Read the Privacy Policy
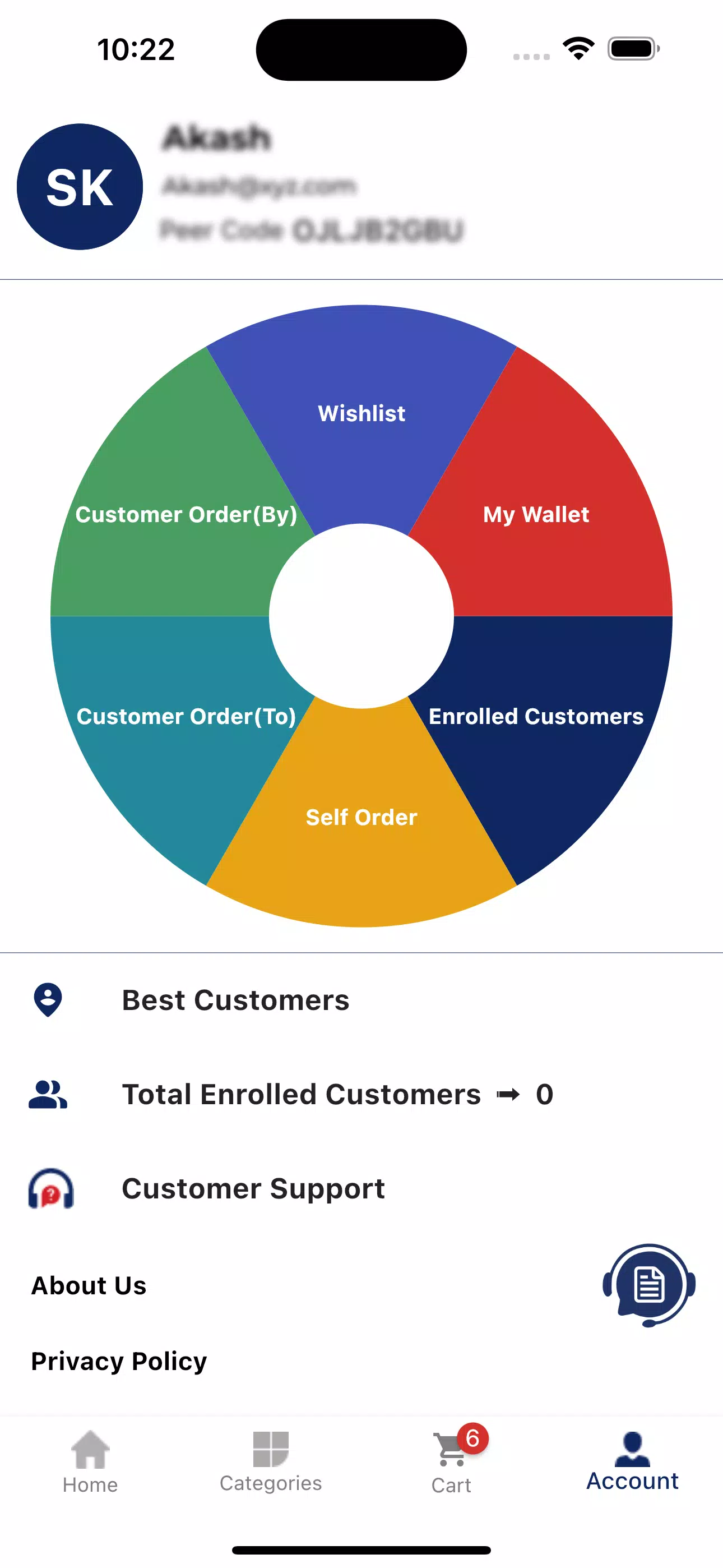Image resolution: width=723 pixels, height=1568 pixels. [x=119, y=1362]
